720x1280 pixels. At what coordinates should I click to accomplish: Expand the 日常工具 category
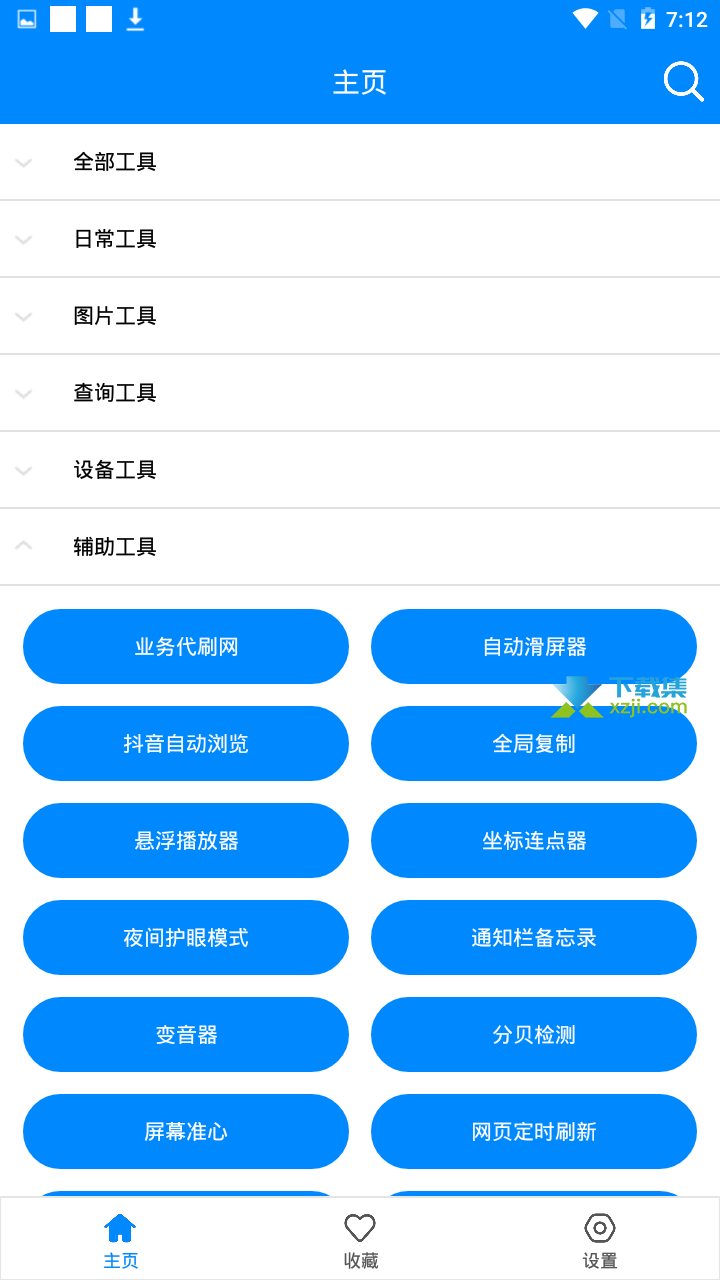(x=360, y=239)
